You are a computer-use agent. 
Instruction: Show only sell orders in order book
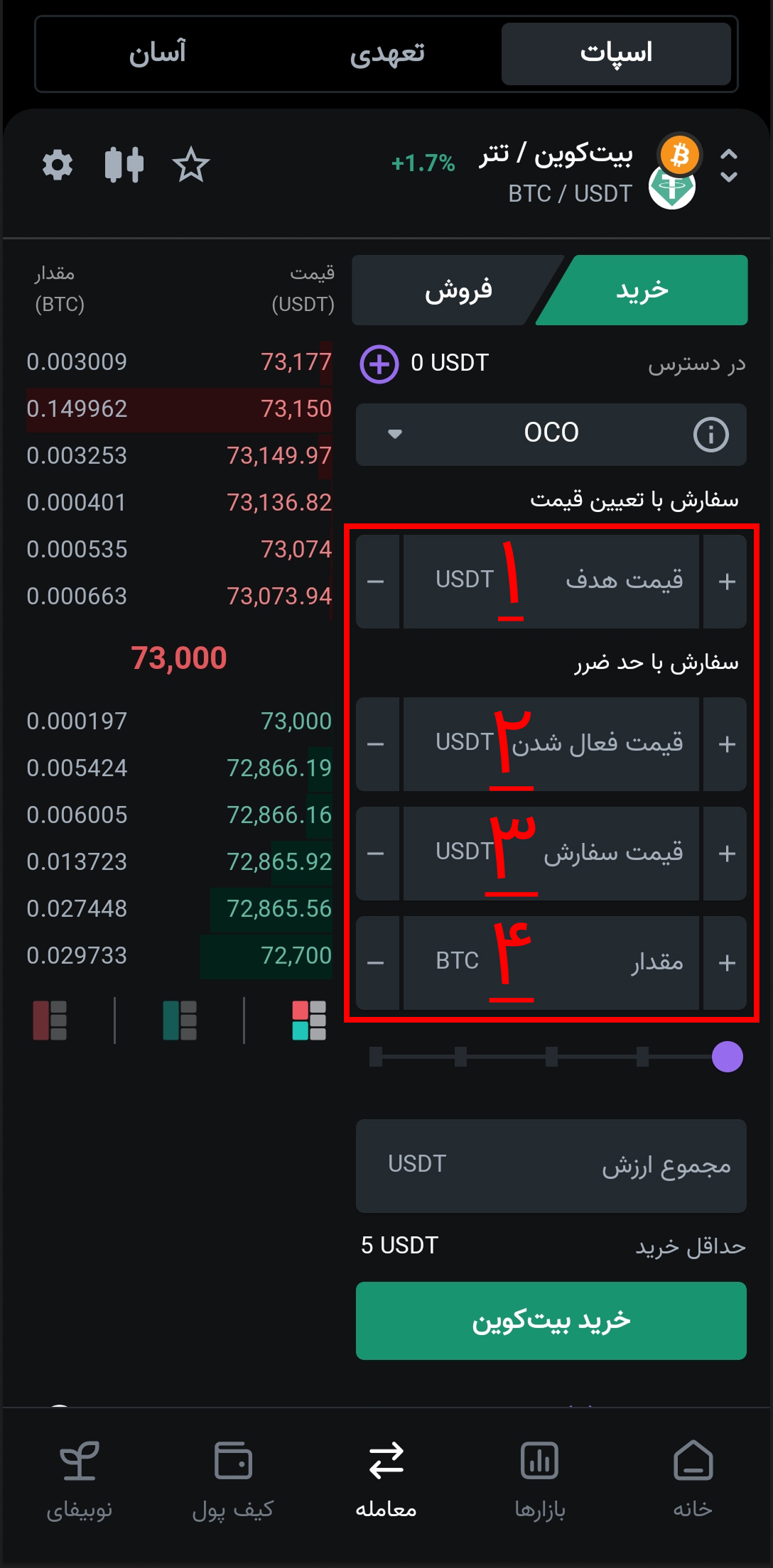point(50,1020)
